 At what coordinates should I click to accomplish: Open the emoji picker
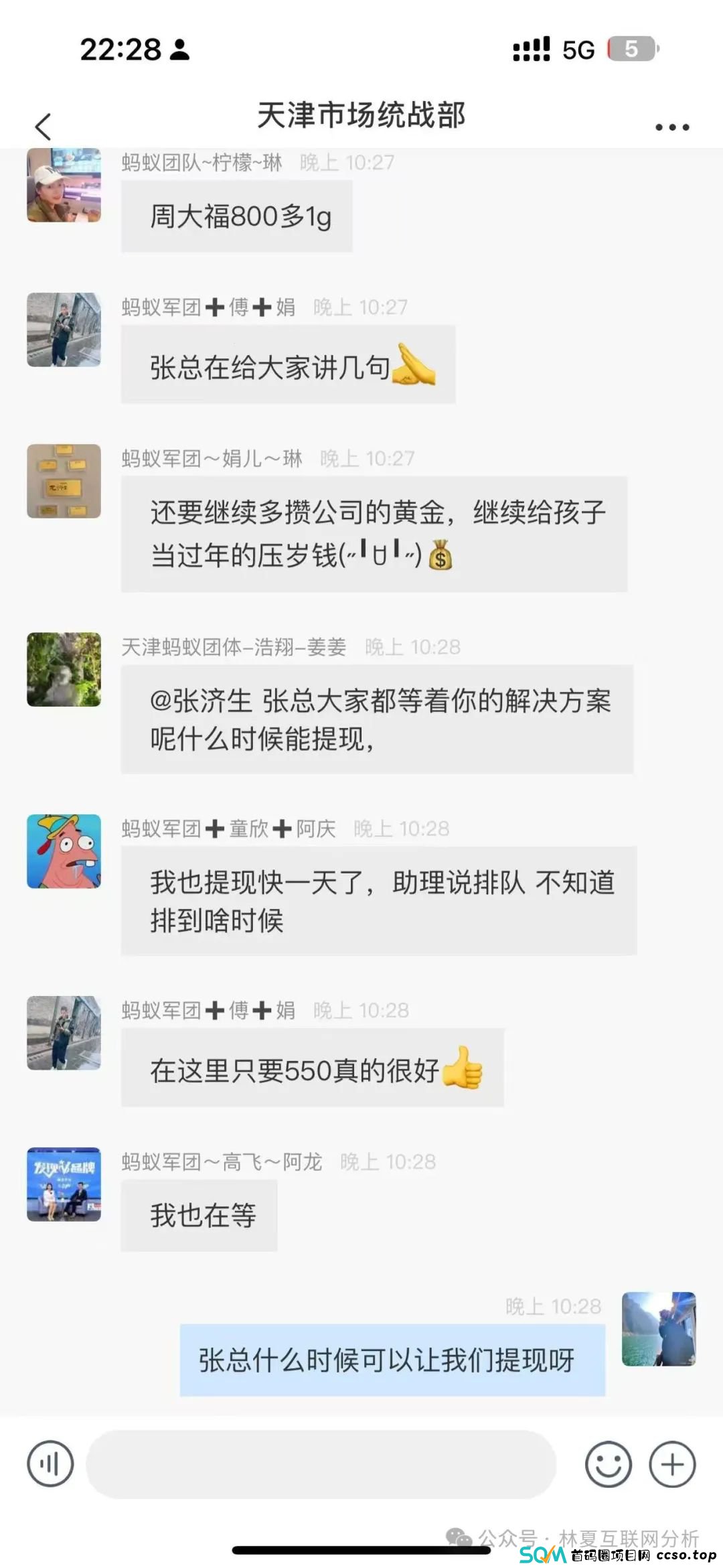point(608,1464)
